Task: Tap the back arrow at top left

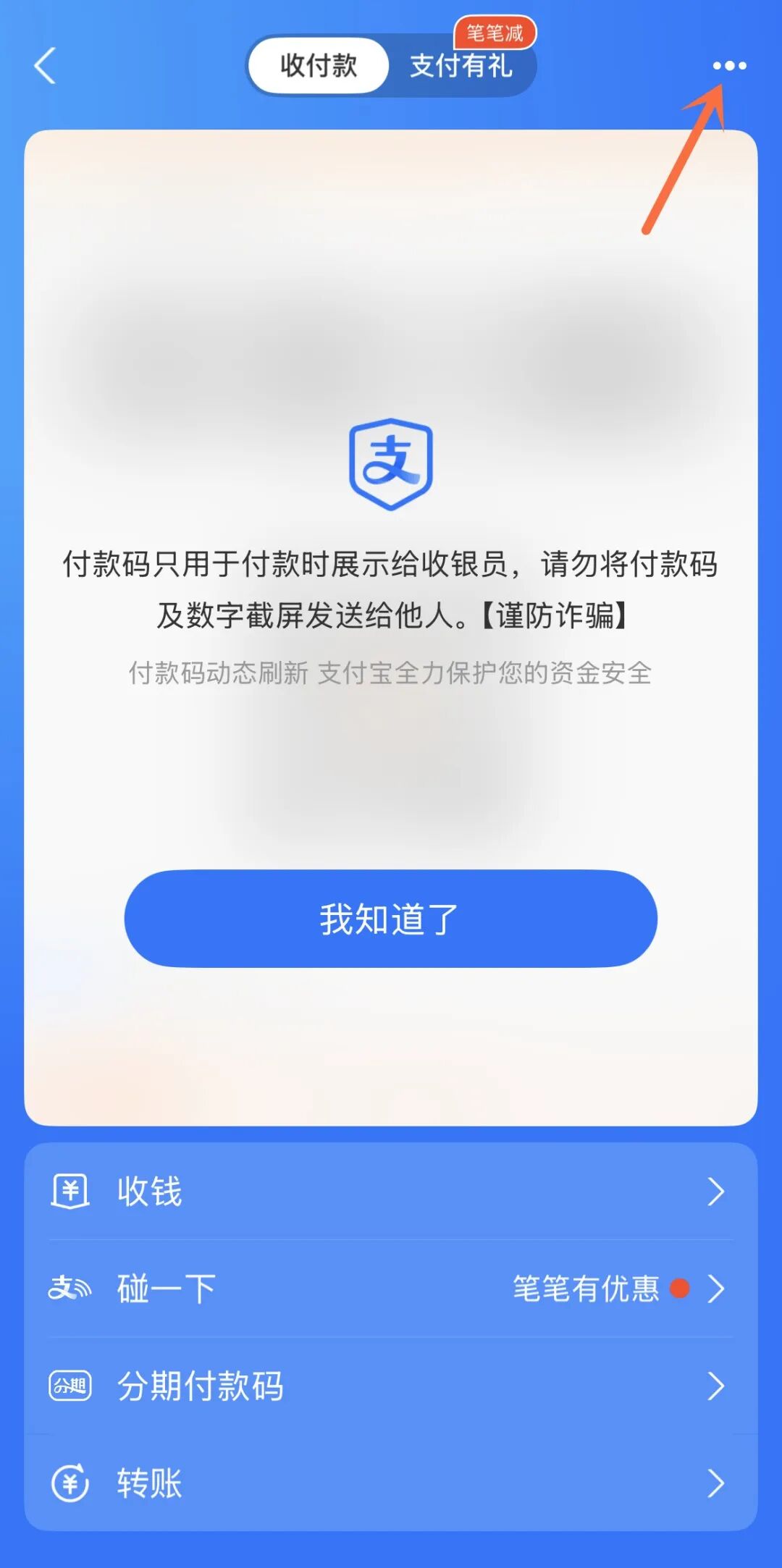Action: (45, 65)
